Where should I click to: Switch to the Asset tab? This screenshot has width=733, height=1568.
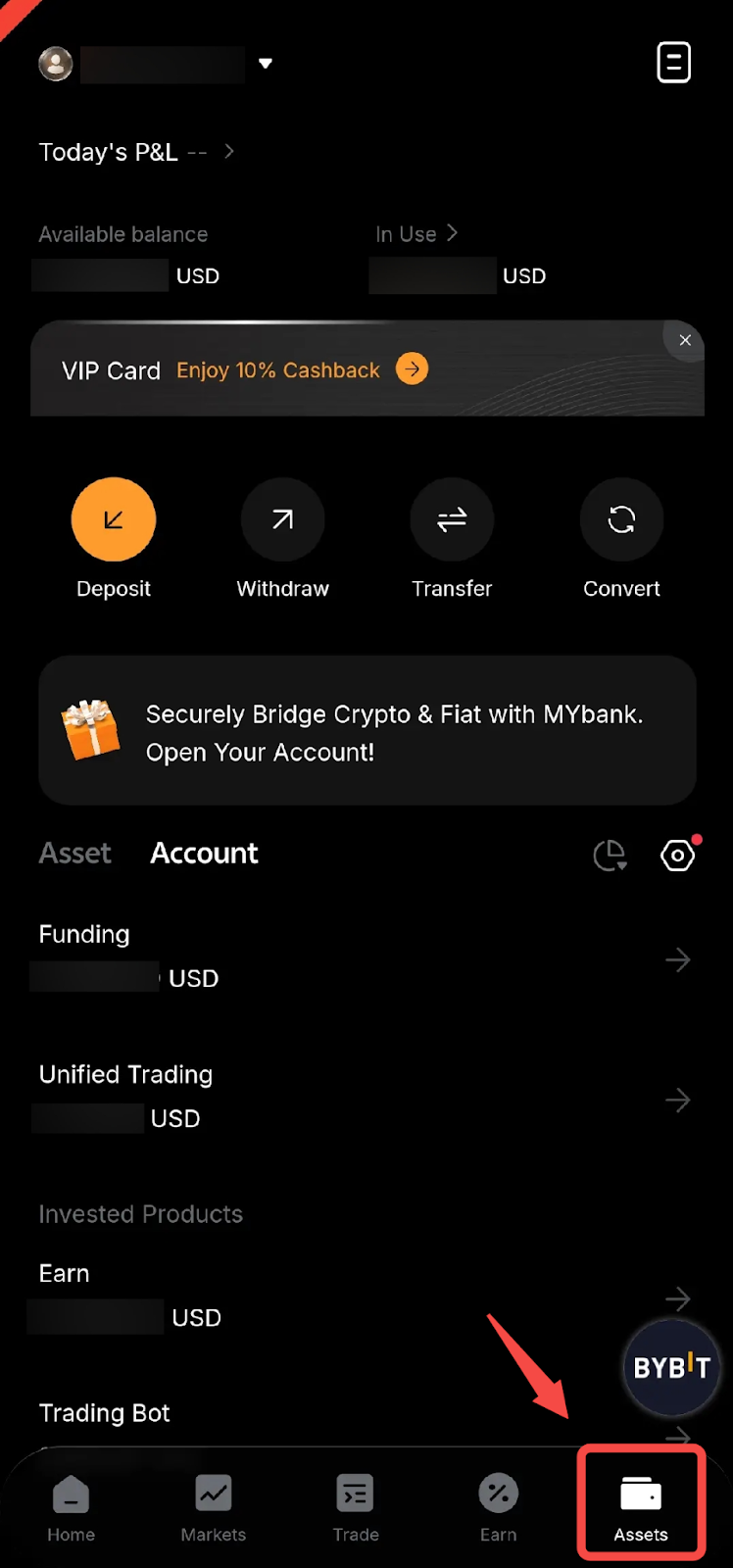tap(74, 854)
